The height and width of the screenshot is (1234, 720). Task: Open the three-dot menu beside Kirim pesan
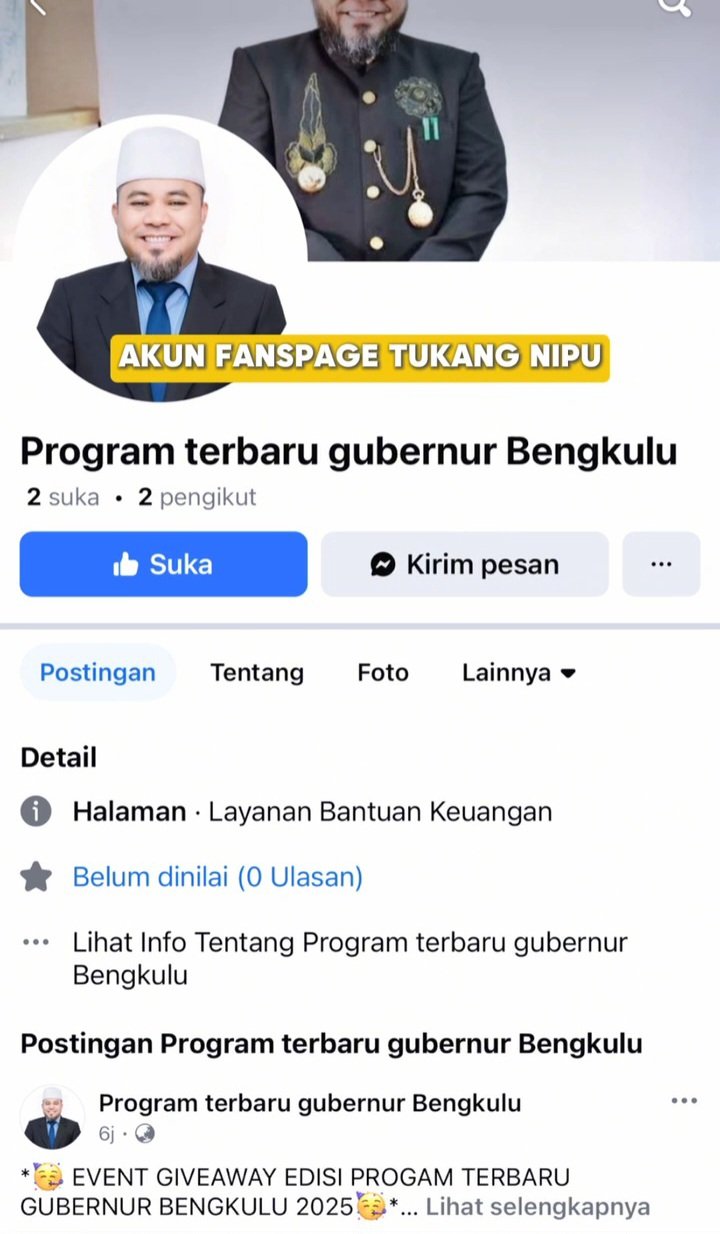click(661, 564)
